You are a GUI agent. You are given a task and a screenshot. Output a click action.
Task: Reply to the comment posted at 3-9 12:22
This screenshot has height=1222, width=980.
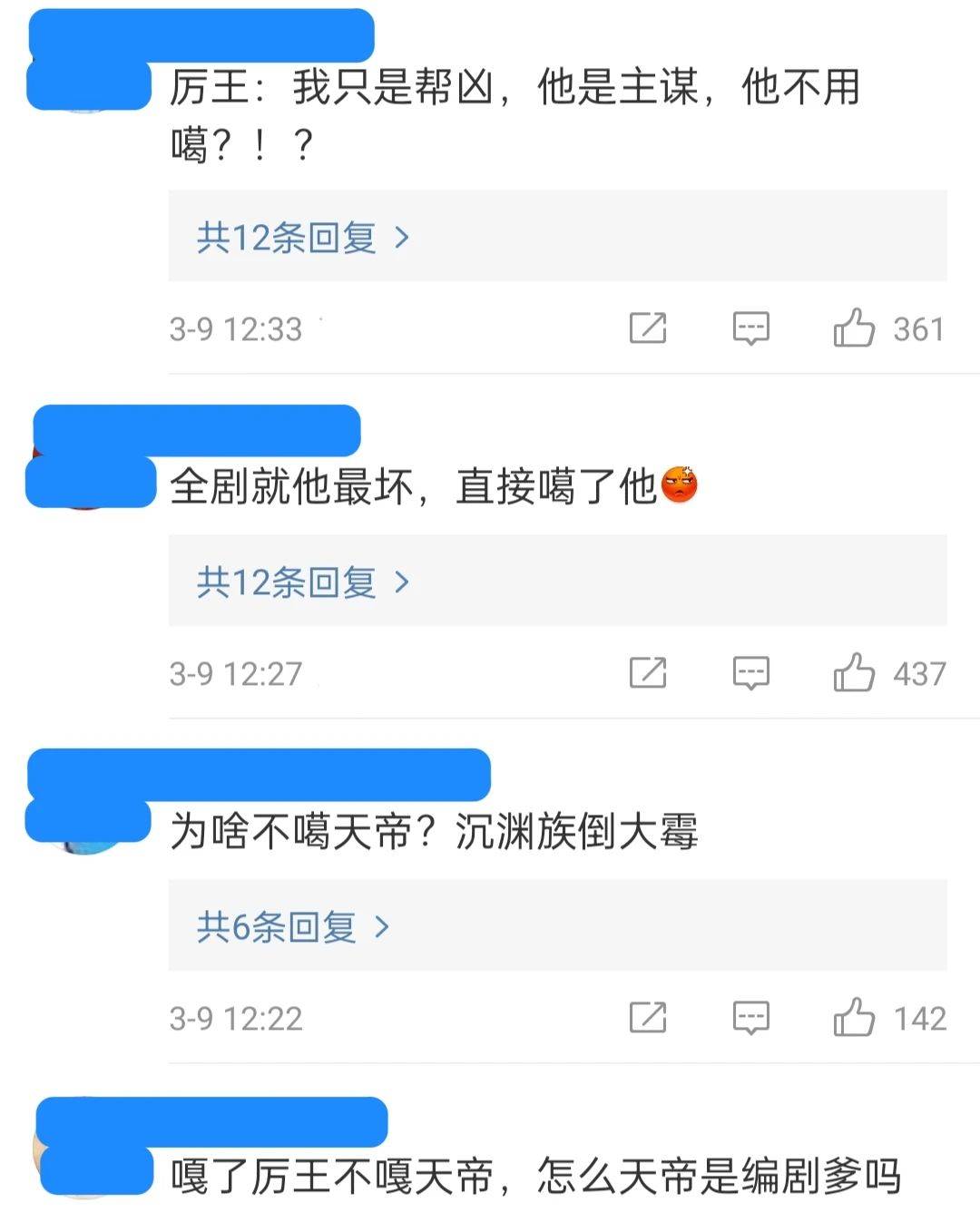tap(750, 1018)
